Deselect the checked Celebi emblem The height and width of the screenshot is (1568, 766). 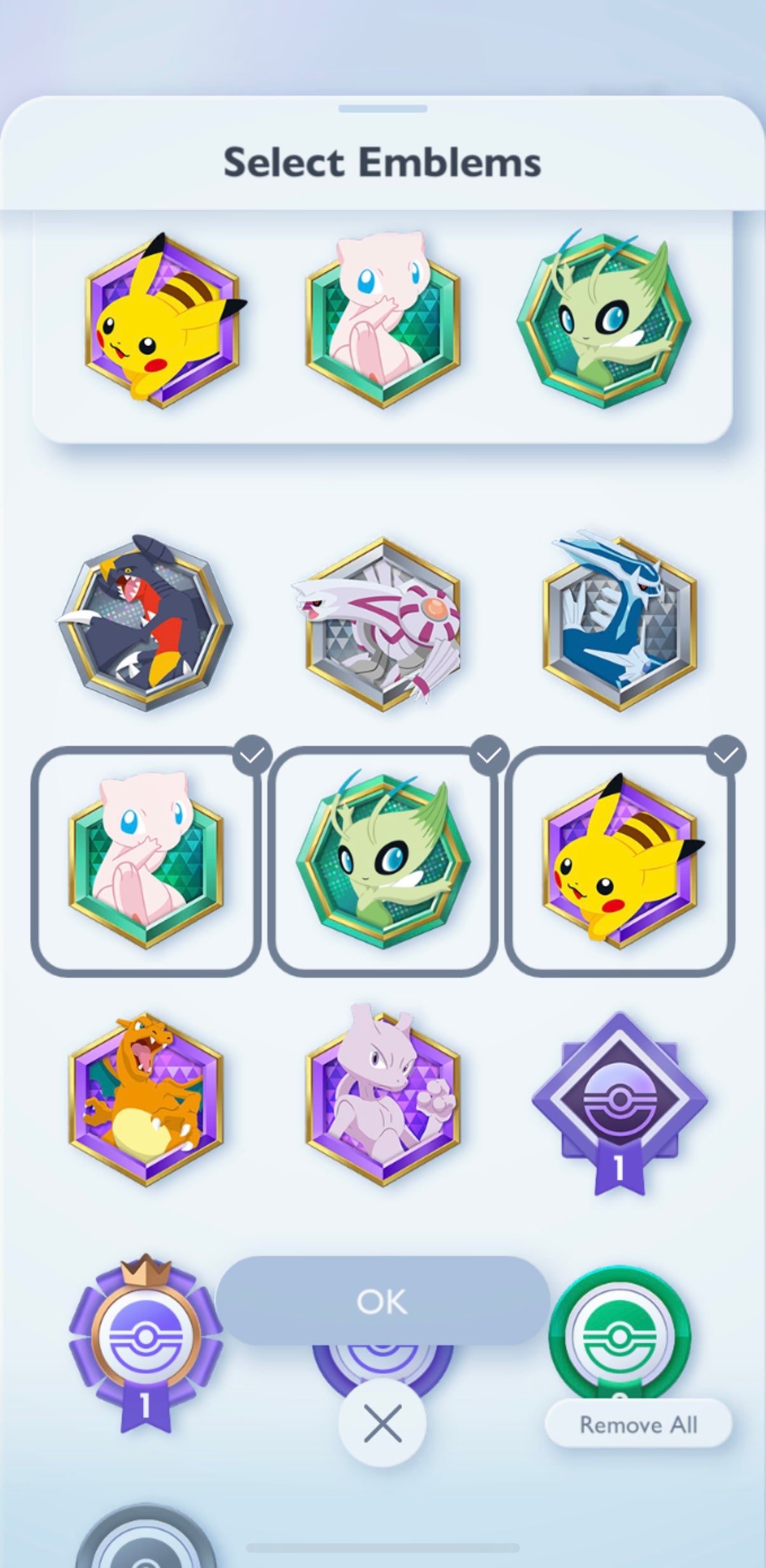click(382, 861)
